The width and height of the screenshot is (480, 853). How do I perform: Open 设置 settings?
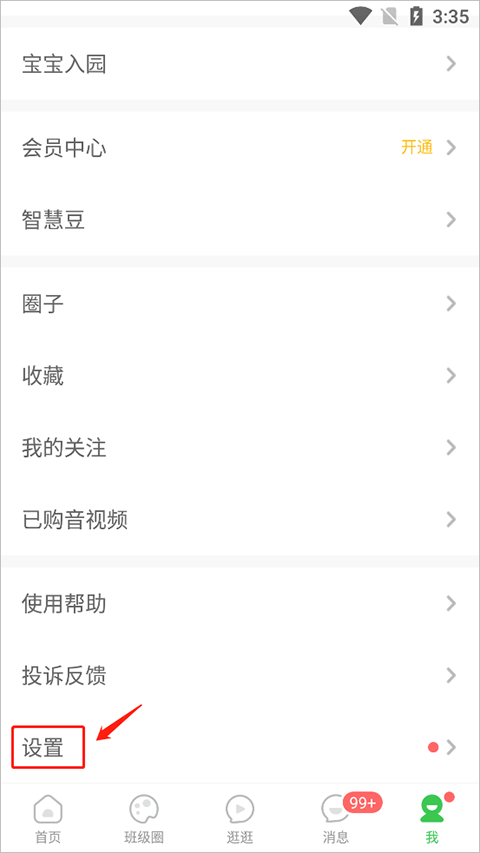click(239, 747)
